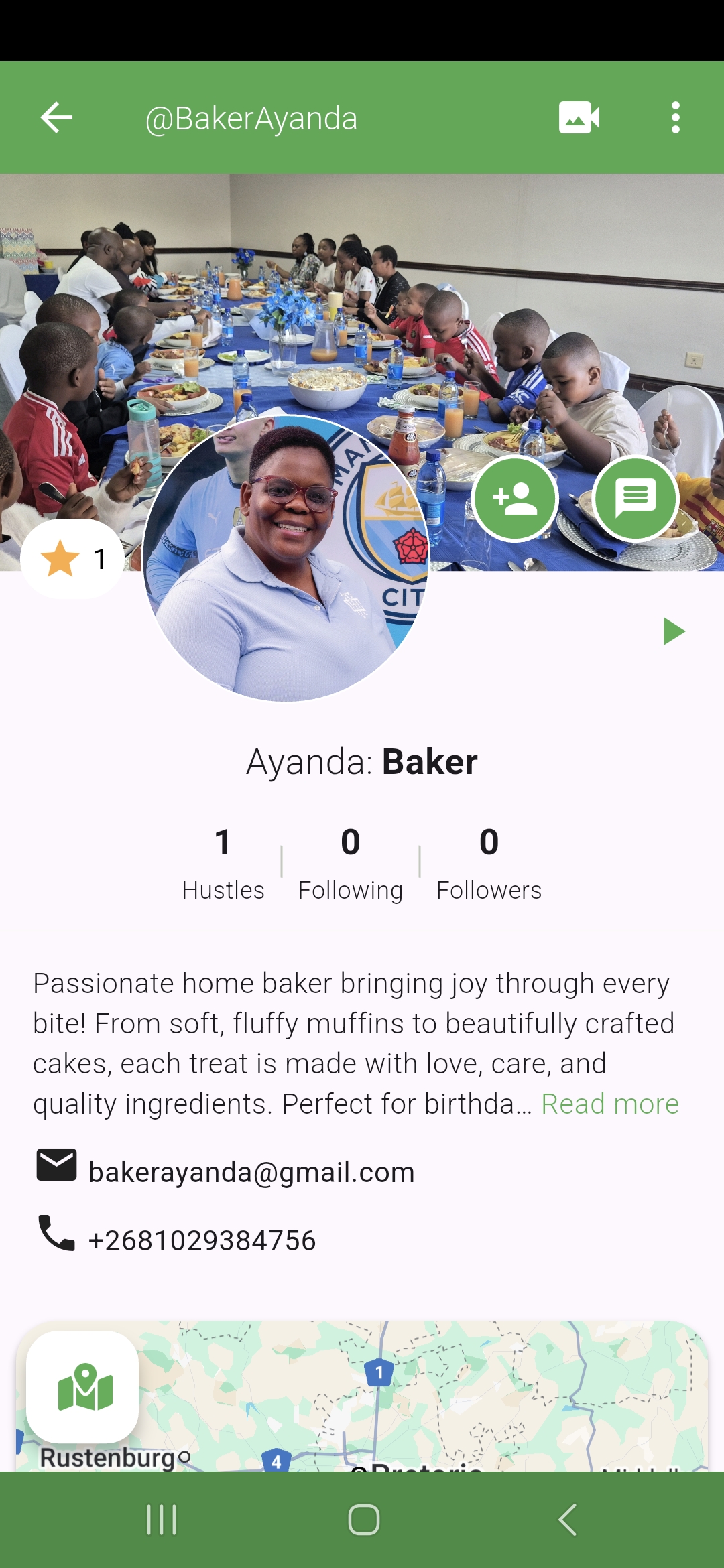
Task: Open the three-dot overflow menu
Action: click(675, 118)
